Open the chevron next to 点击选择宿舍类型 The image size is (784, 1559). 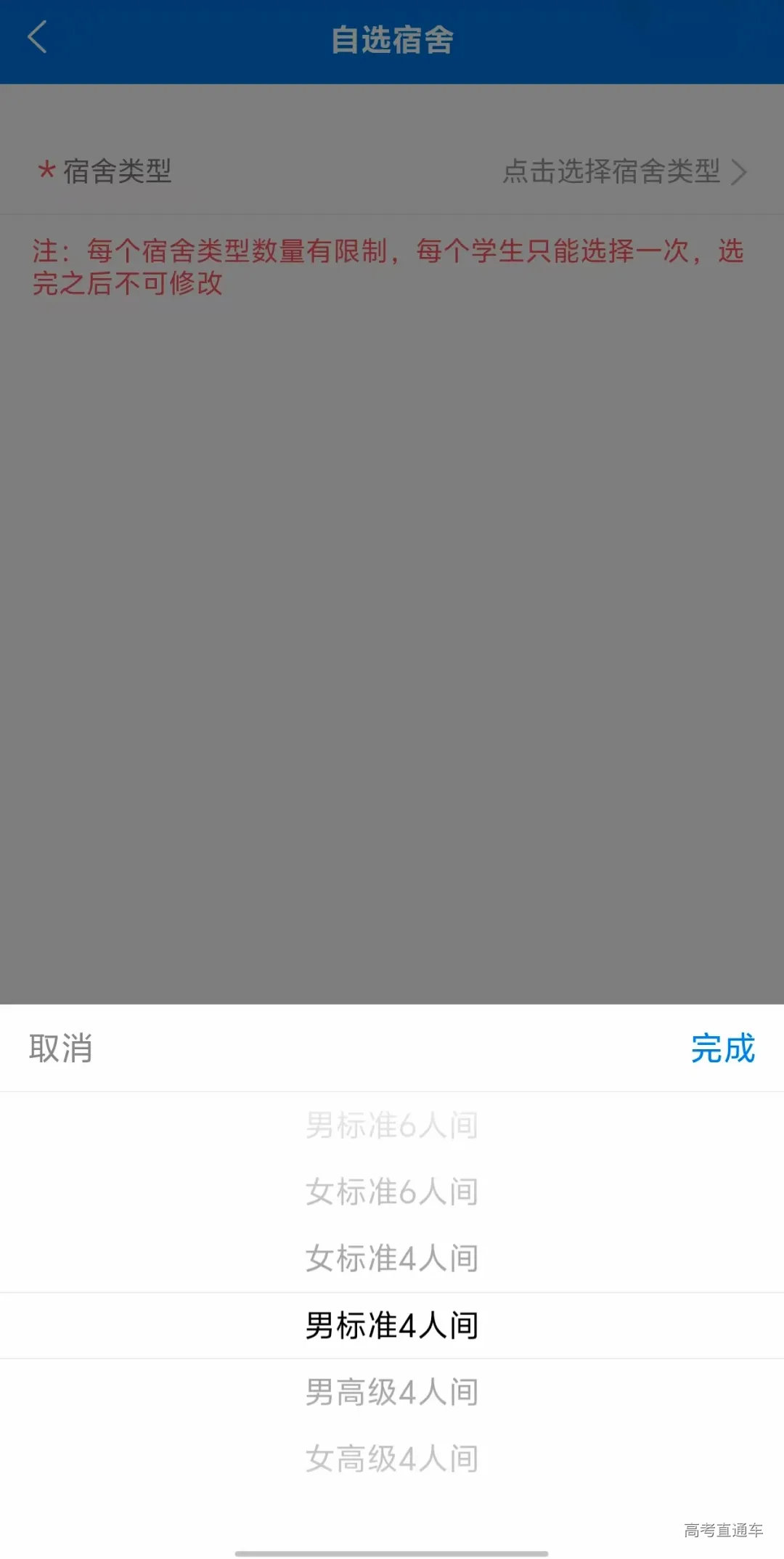coord(740,173)
